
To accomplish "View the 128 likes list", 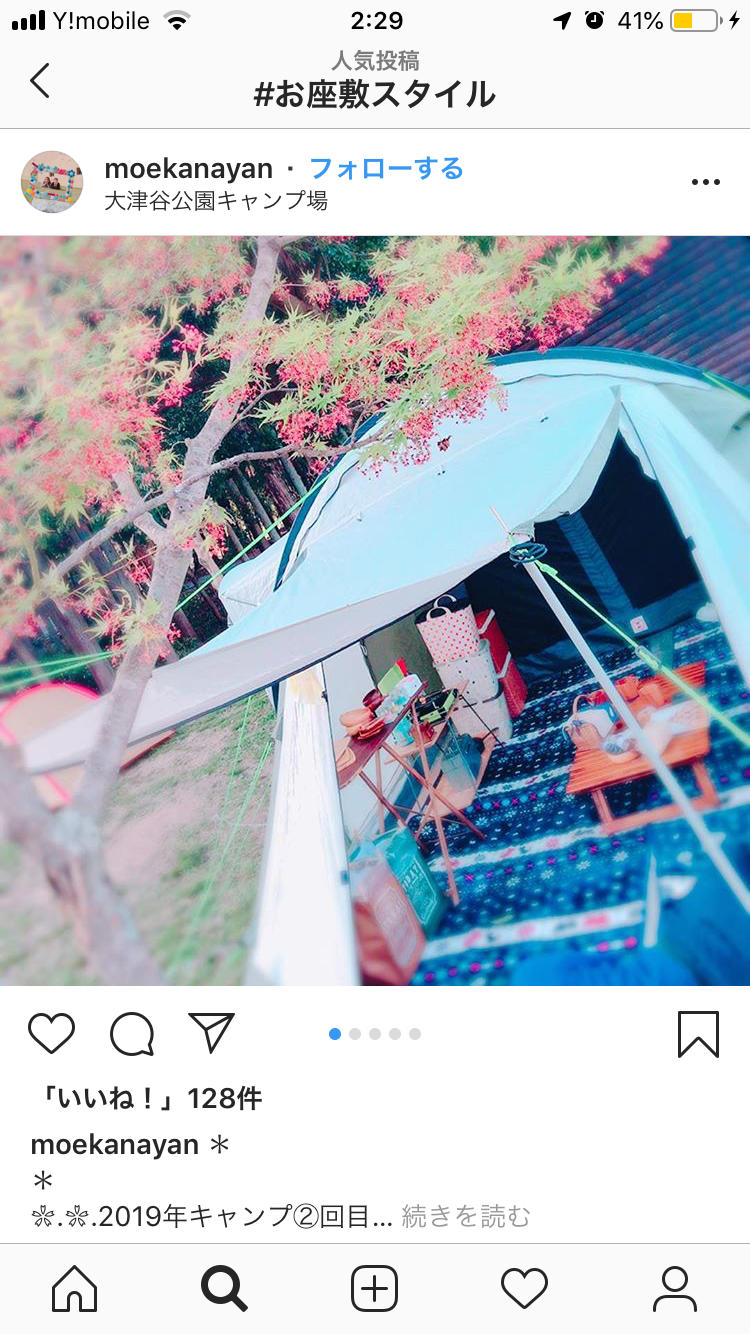I will pos(146,1099).
